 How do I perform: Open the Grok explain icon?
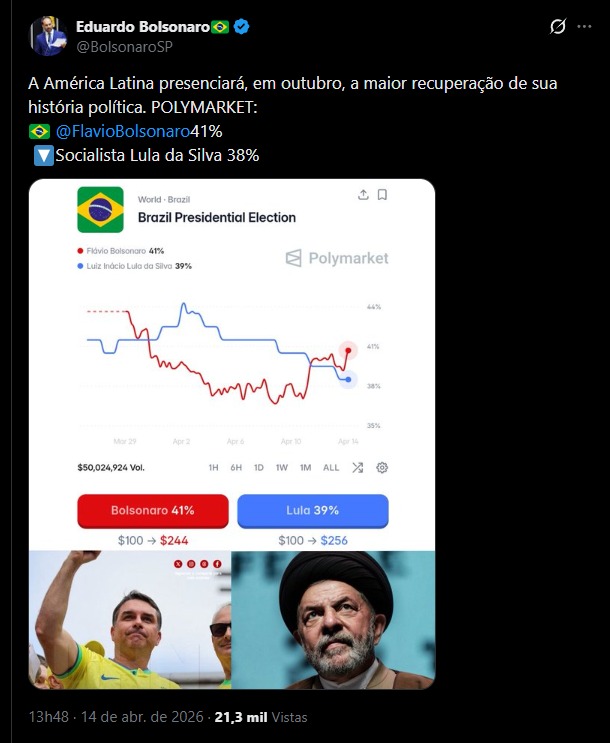point(558,27)
